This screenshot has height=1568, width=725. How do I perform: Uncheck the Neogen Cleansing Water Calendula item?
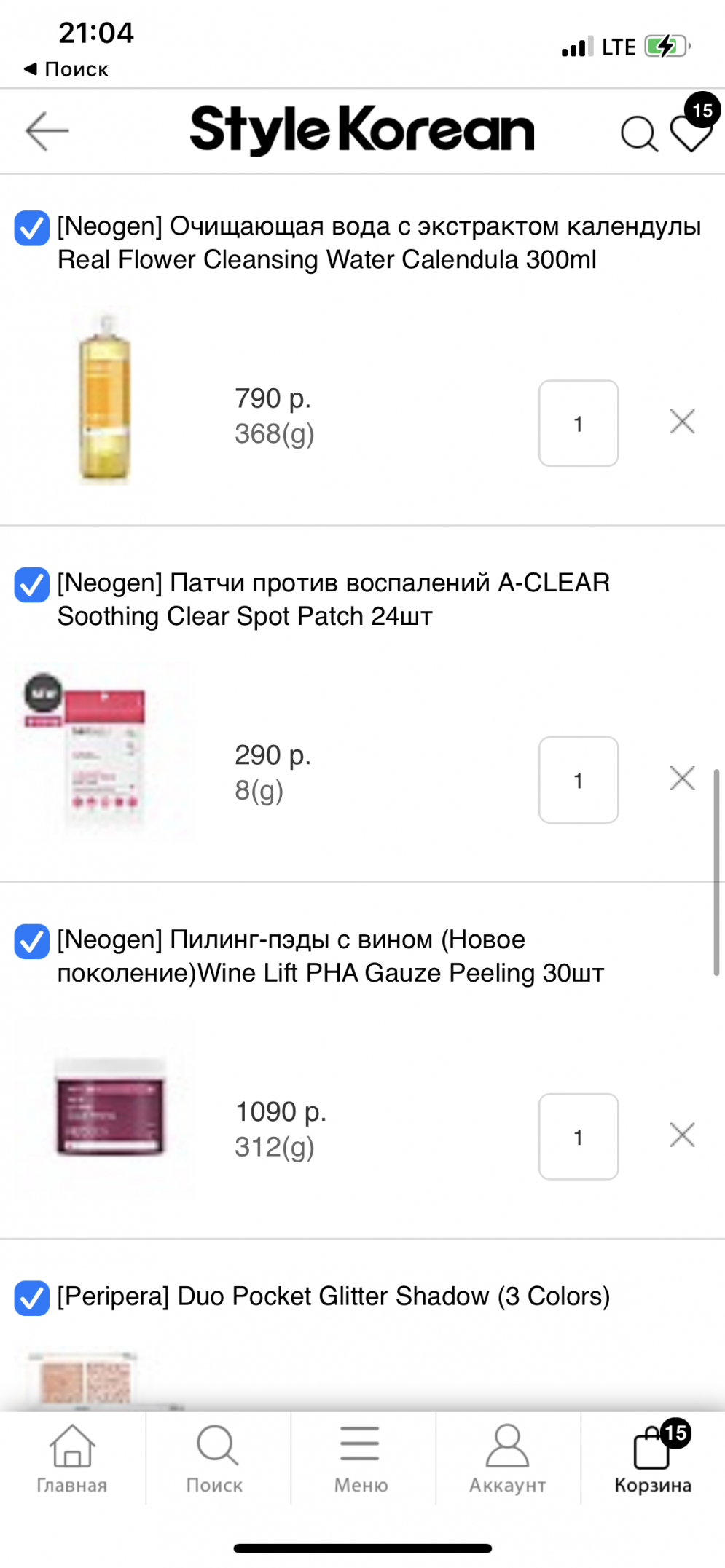[32, 228]
